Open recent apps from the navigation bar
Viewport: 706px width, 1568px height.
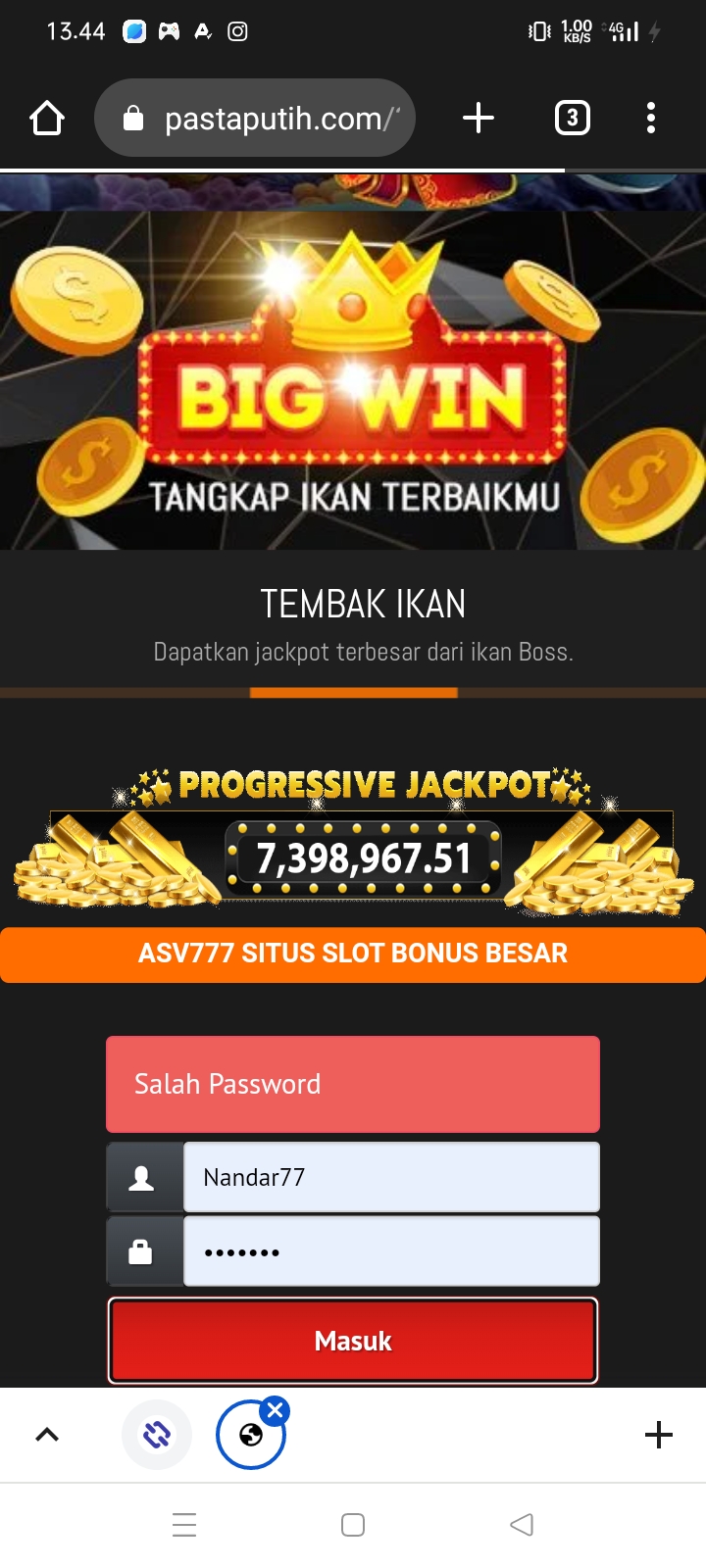pyautogui.click(x=184, y=1525)
